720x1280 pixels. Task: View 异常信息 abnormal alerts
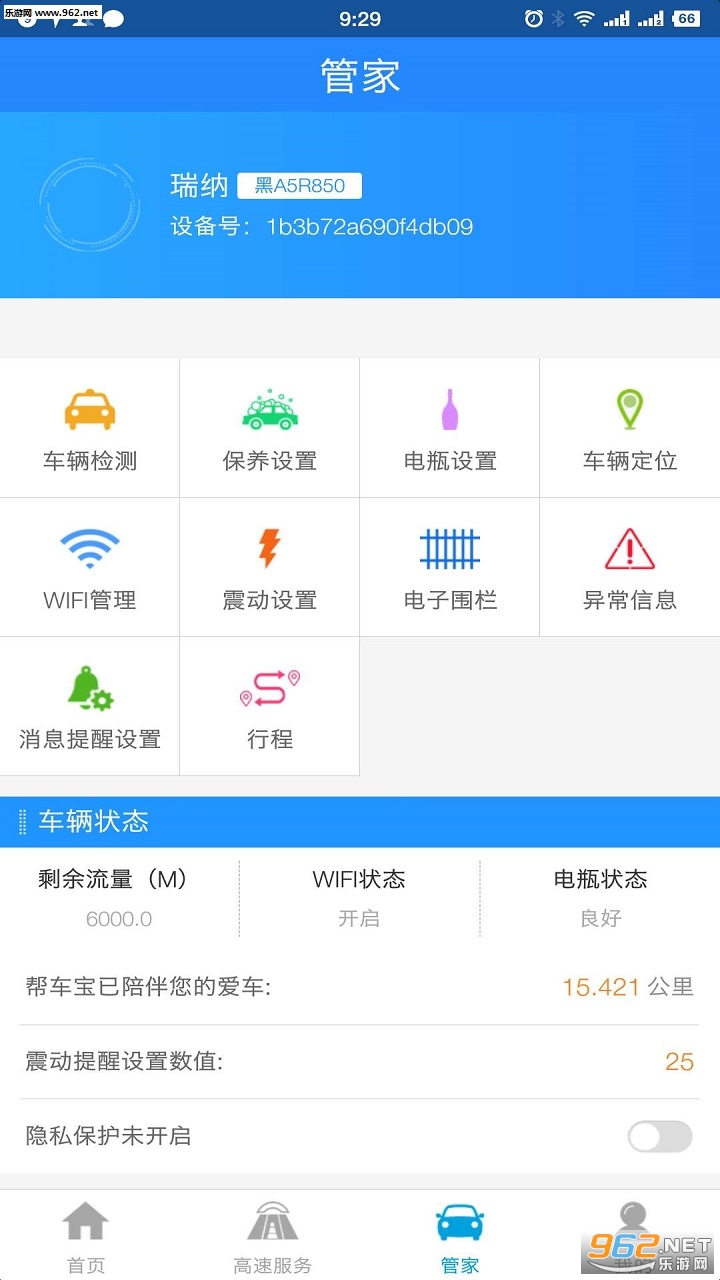point(630,568)
